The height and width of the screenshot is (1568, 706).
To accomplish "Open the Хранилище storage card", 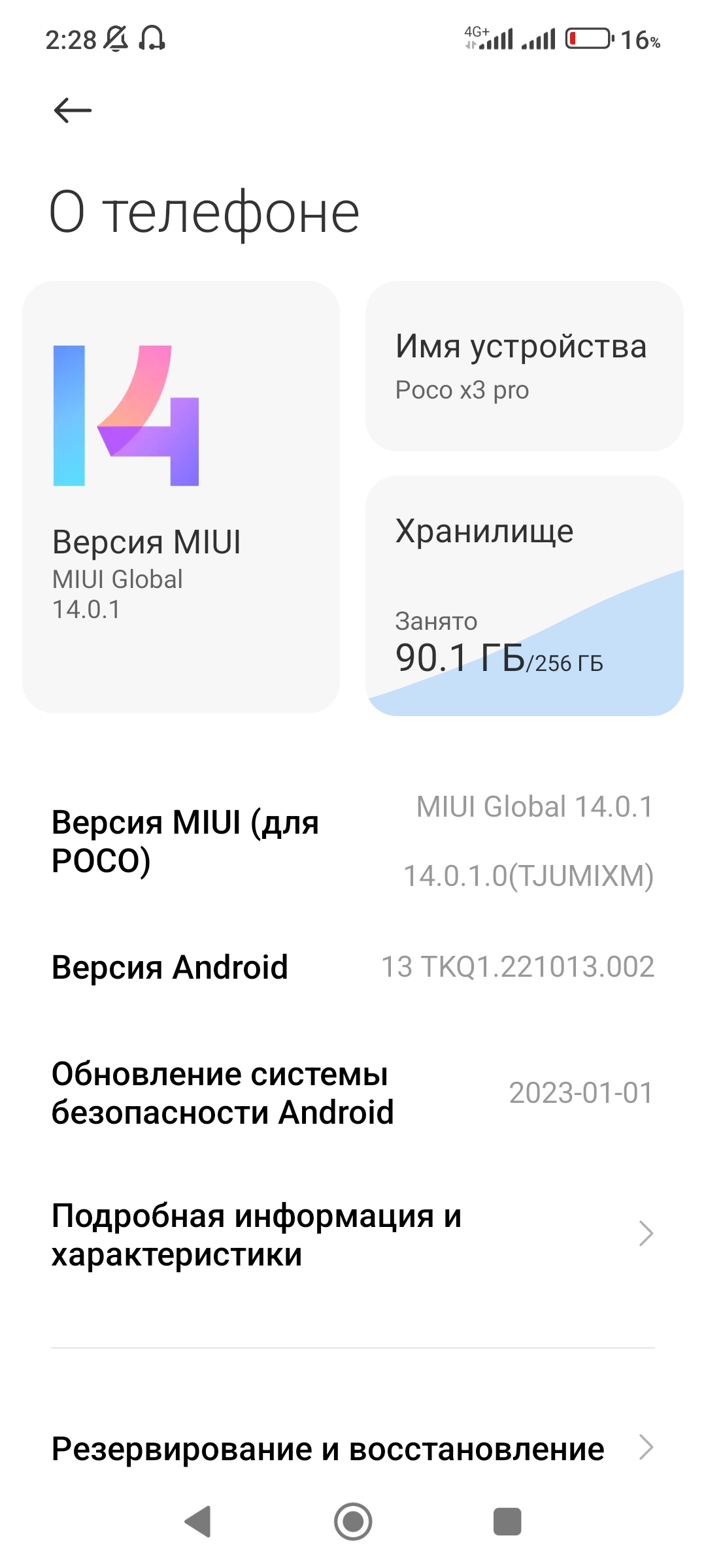I will click(x=524, y=595).
